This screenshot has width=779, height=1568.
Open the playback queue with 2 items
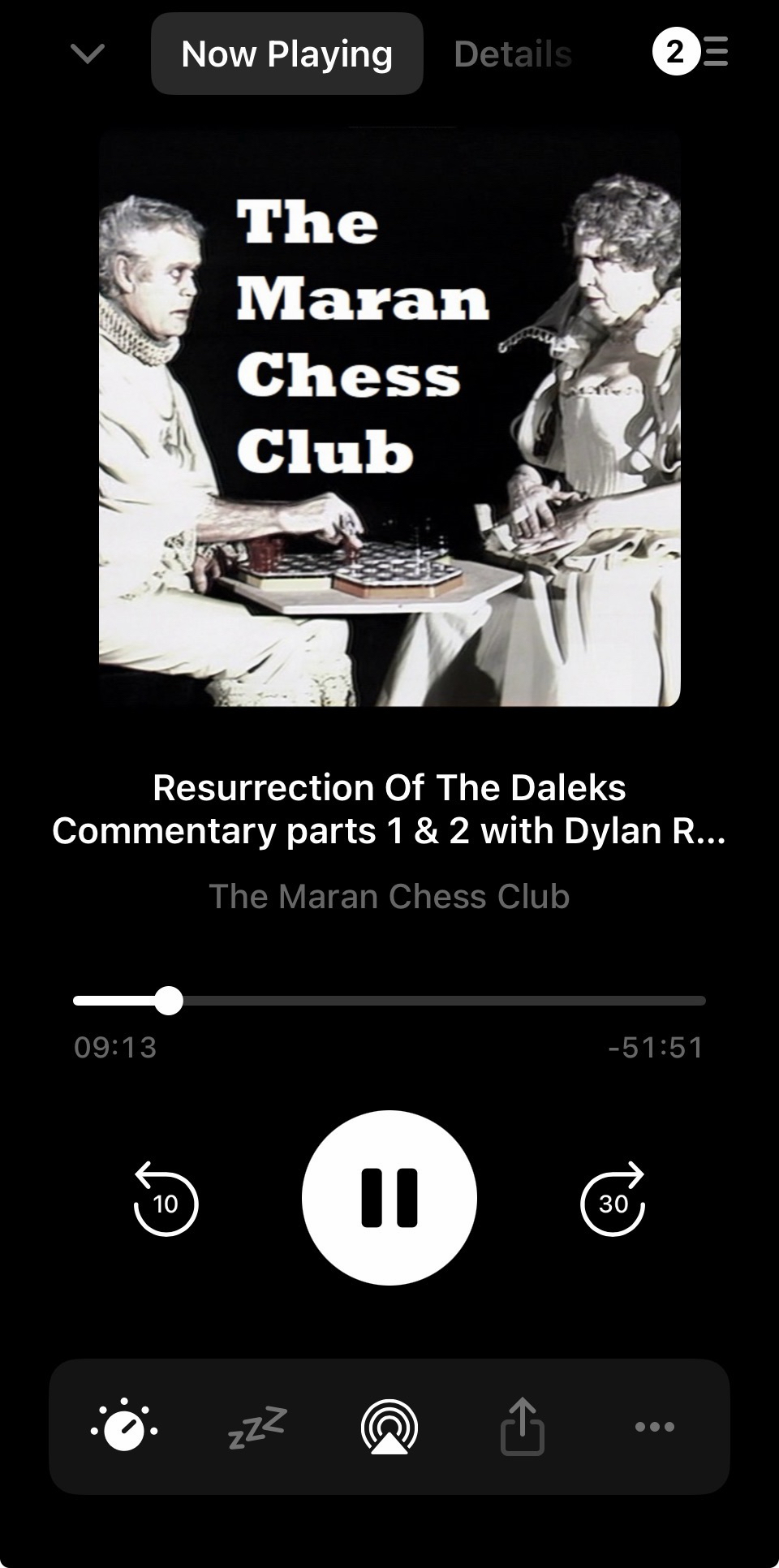pos(691,53)
